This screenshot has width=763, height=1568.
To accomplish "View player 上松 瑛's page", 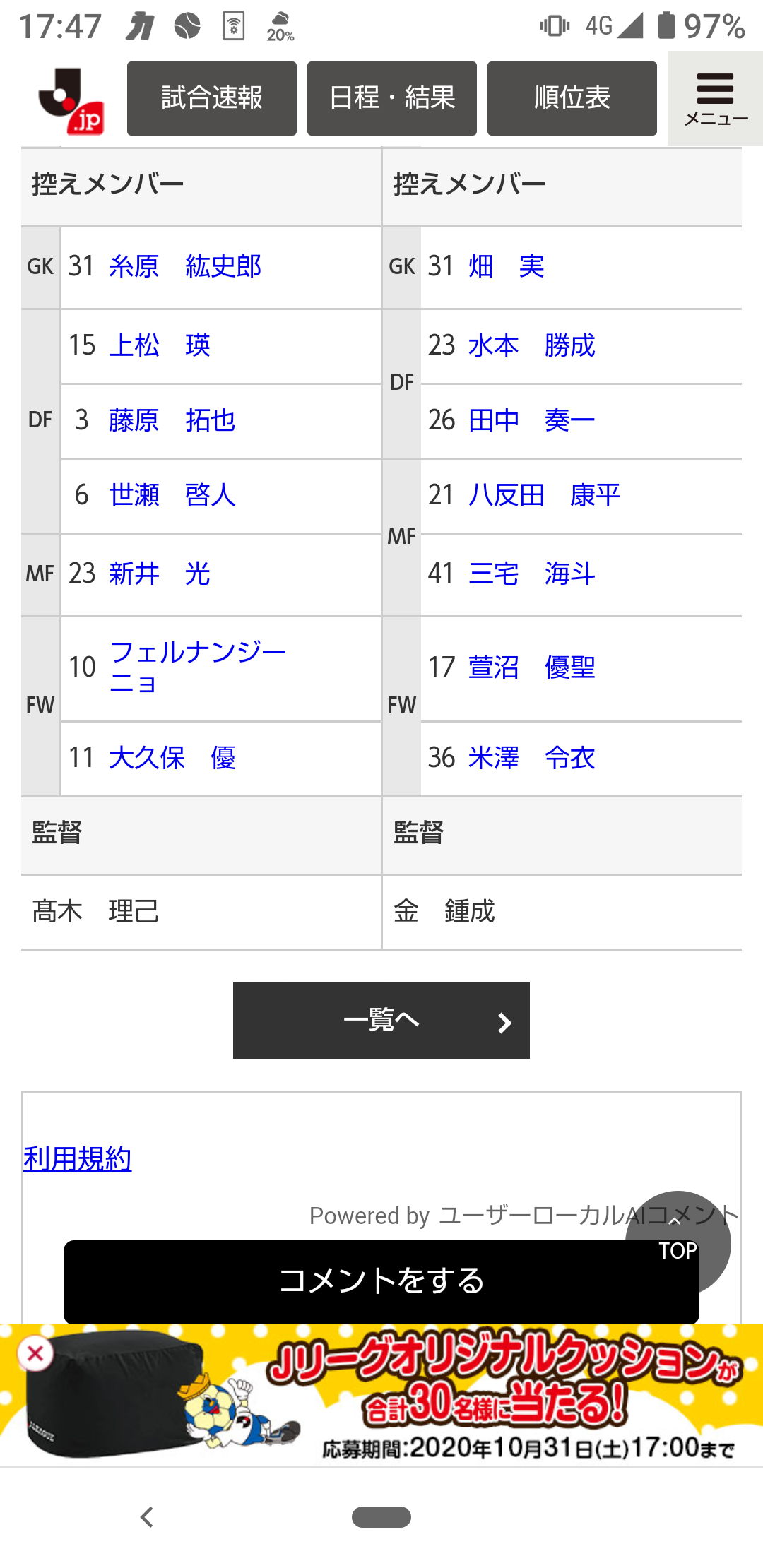I will click(x=160, y=345).
